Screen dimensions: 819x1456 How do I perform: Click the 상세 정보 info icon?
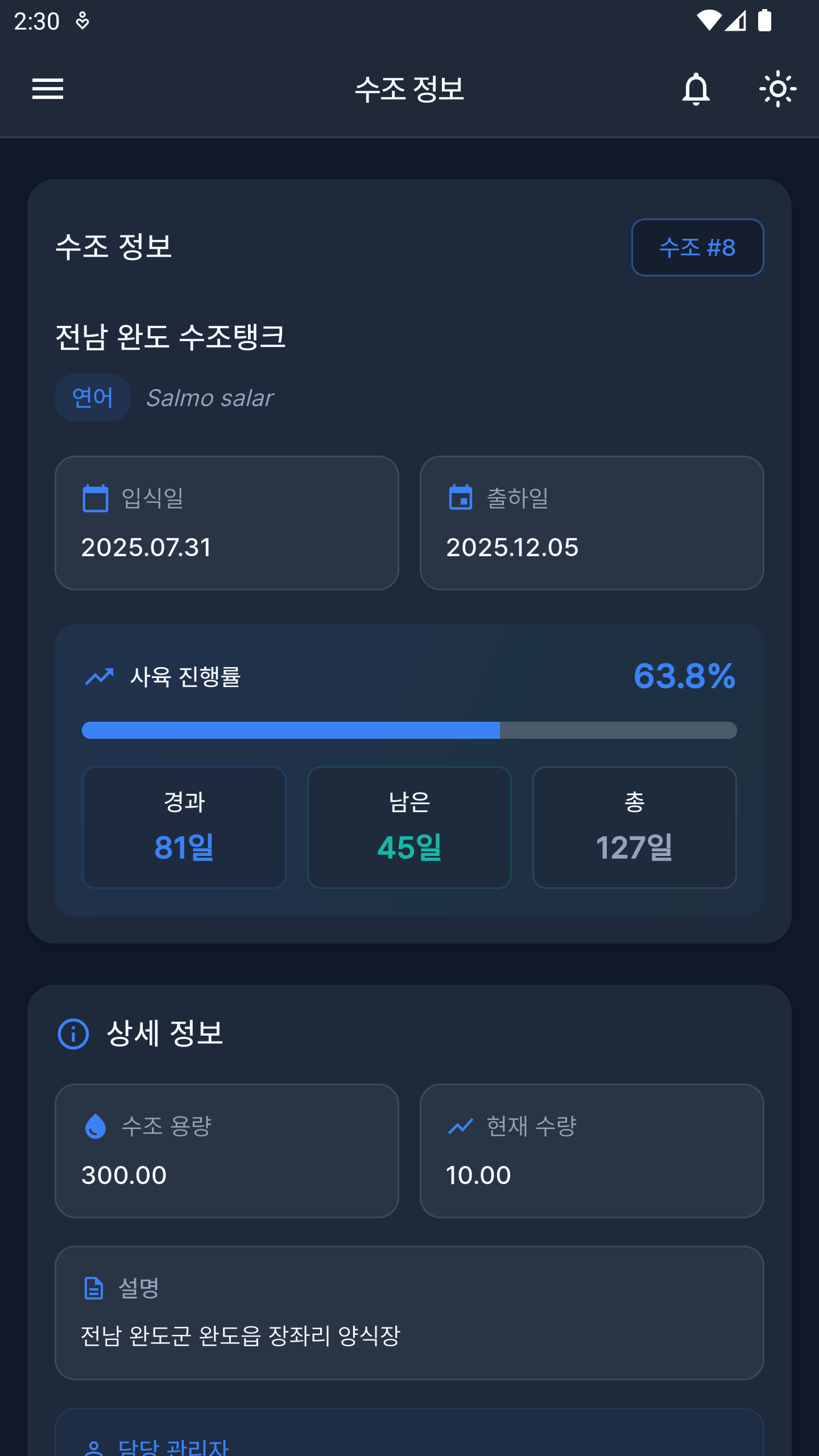[x=73, y=1035]
